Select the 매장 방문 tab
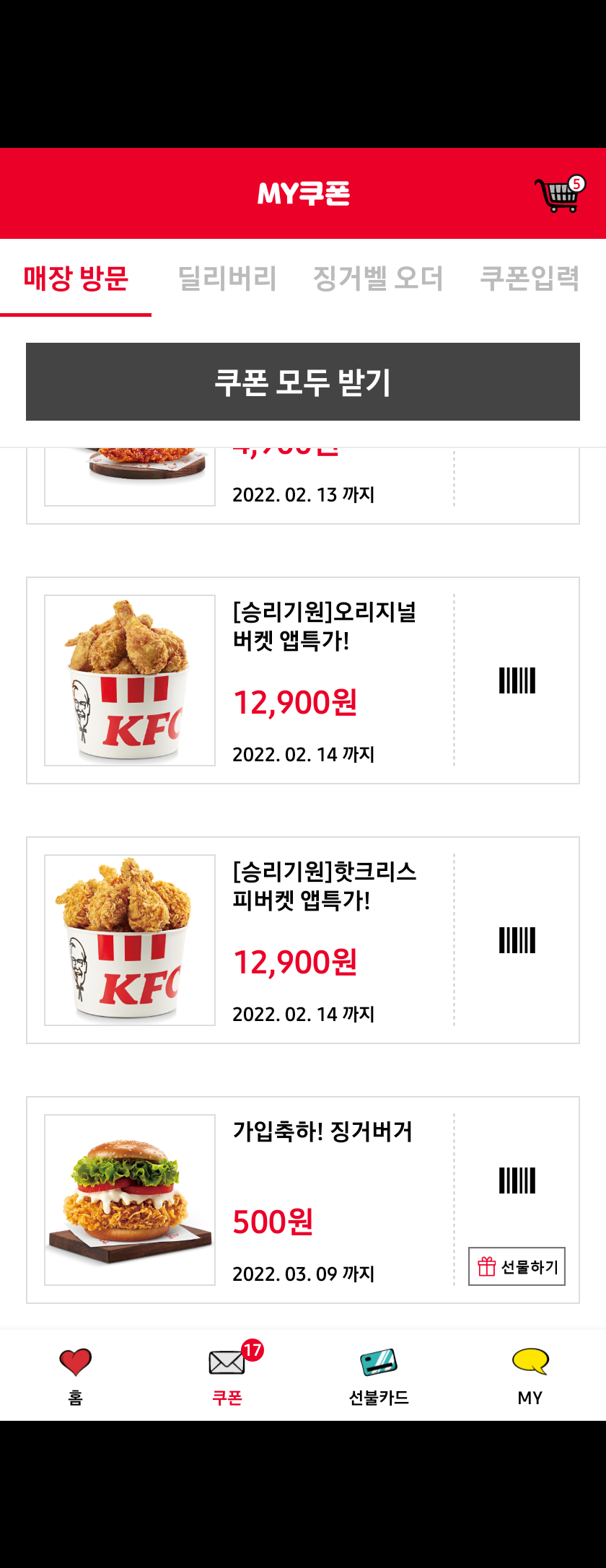606x1568 pixels. tap(76, 279)
